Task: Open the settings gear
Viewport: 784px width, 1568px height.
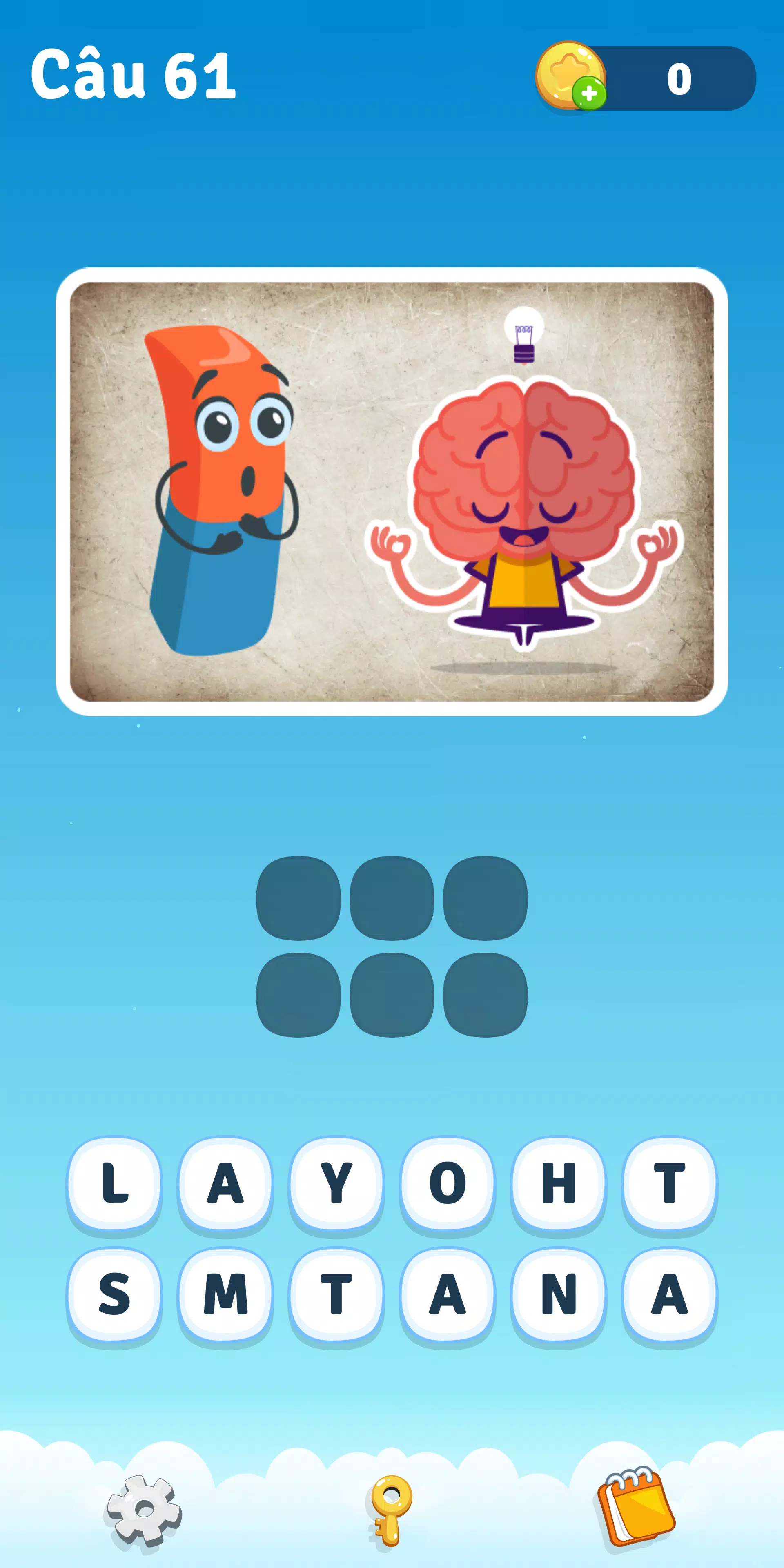Action: 144,1510
